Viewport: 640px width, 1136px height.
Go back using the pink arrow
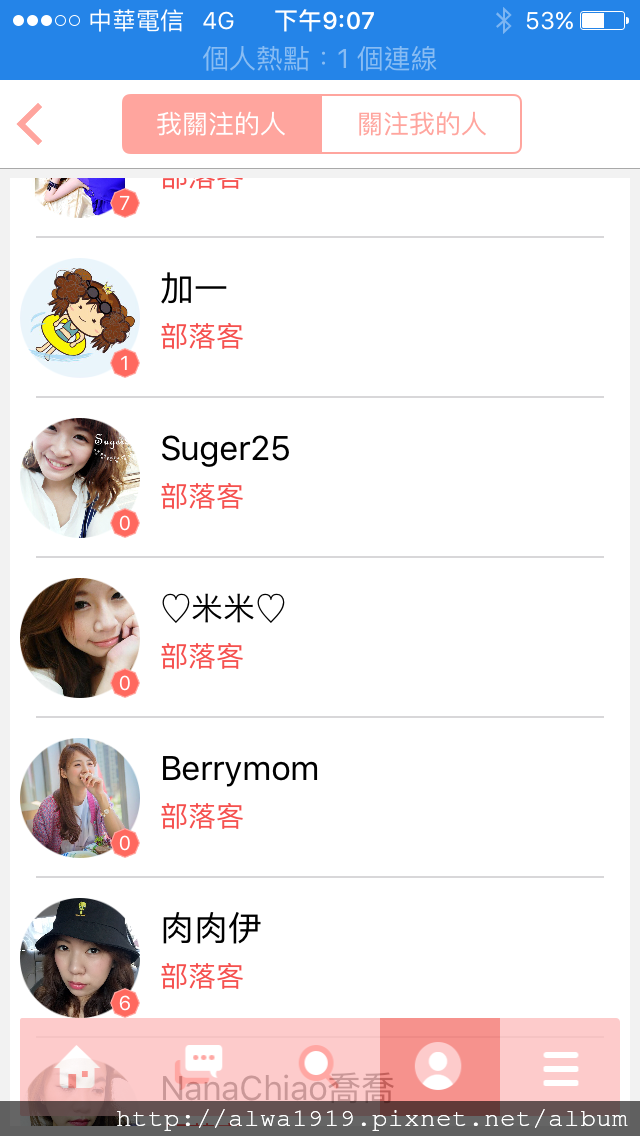(30, 124)
